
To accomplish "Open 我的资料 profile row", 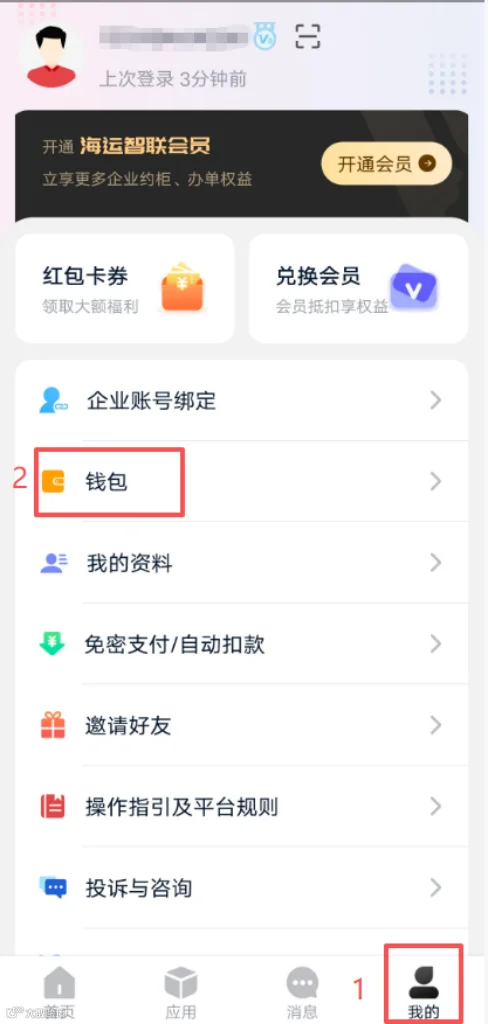I will tap(242, 563).
